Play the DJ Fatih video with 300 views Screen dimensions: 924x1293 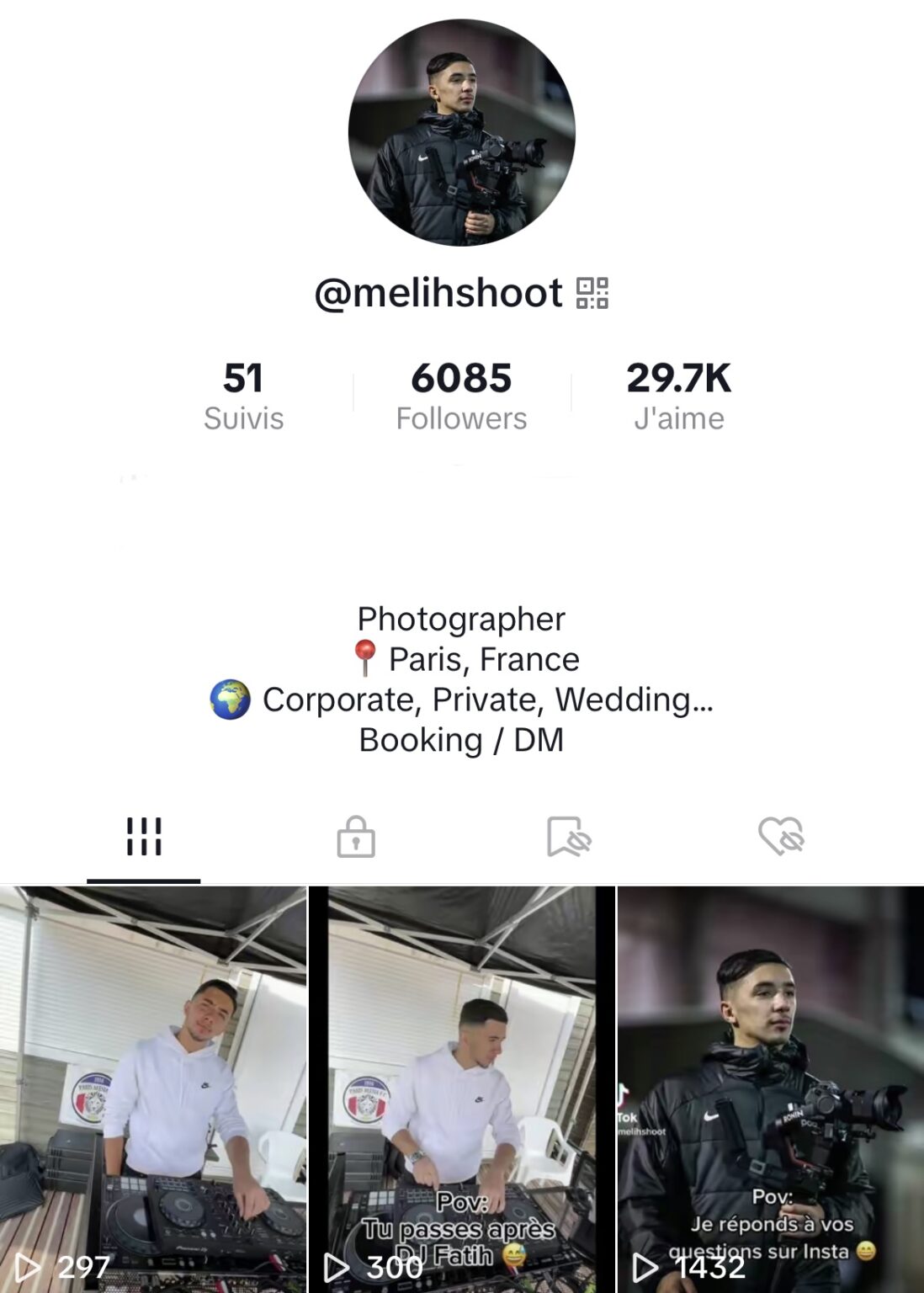(x=461, y=1088)
